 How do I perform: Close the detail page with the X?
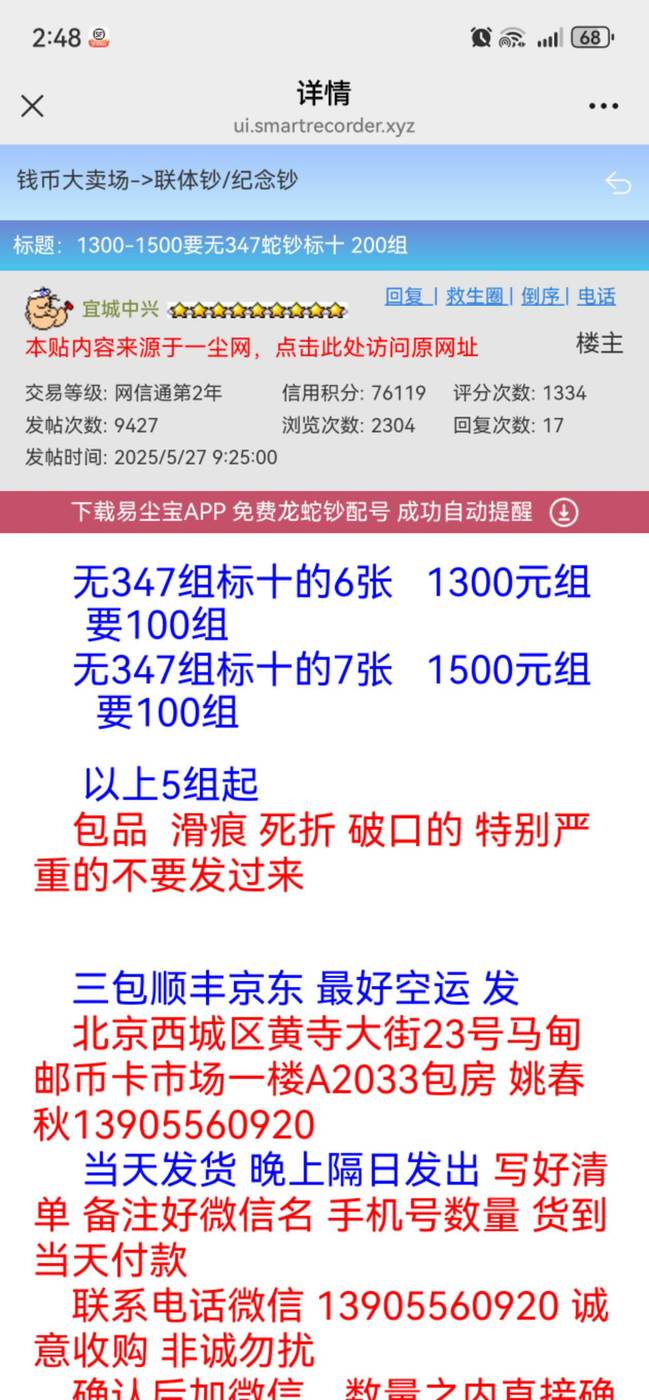click(33, 106)
